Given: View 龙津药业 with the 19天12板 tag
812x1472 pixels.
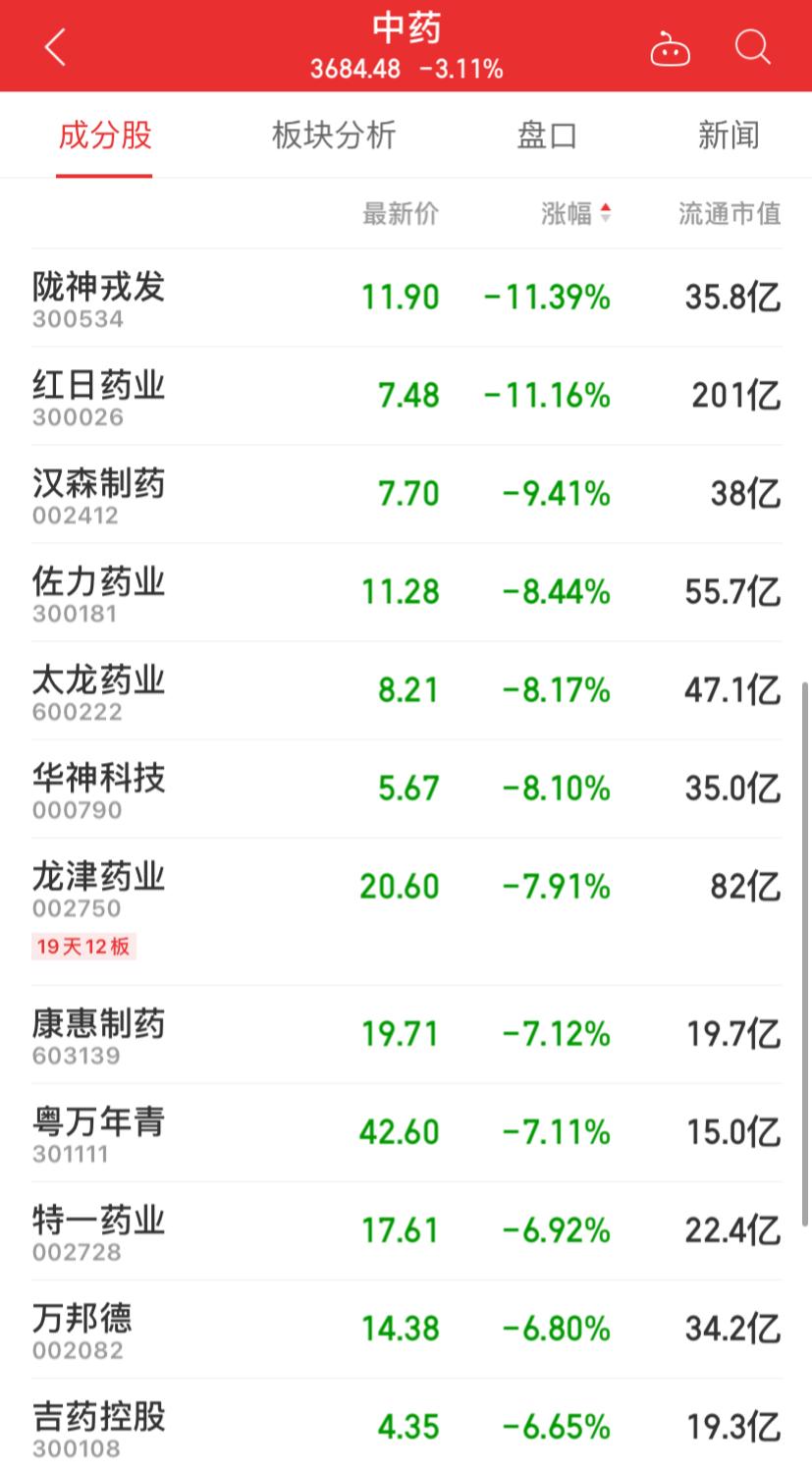Looking at the screenshot, I should tap(406, 911).
